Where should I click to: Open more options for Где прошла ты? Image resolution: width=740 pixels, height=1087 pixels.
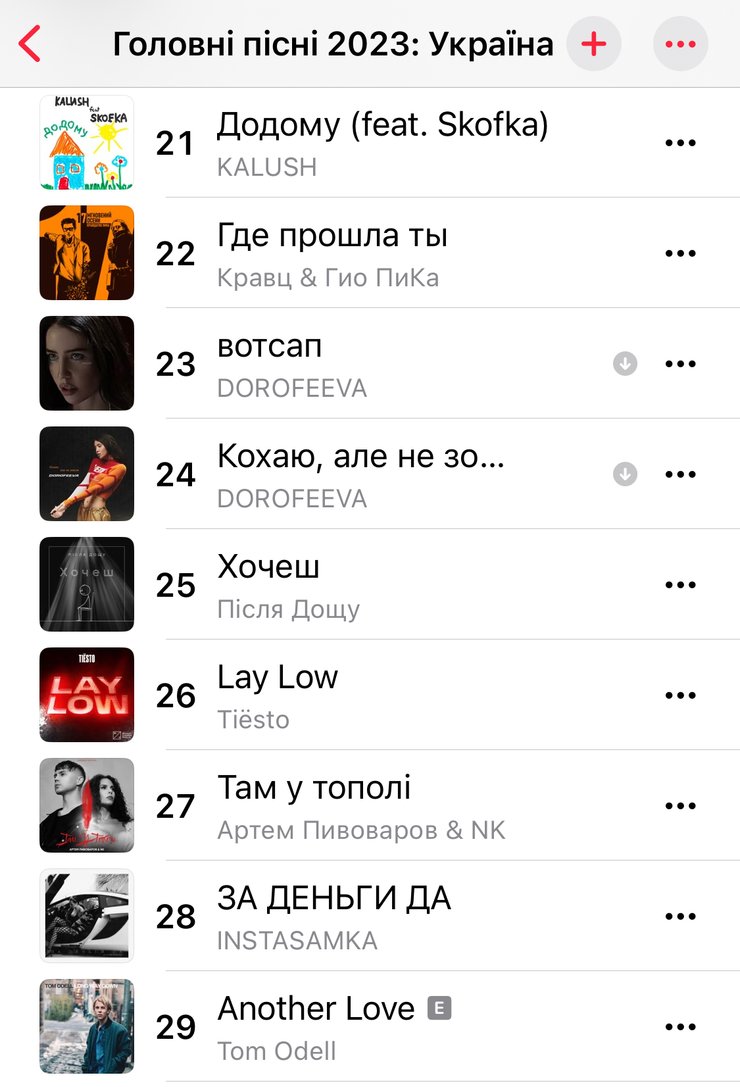[680, 253]
